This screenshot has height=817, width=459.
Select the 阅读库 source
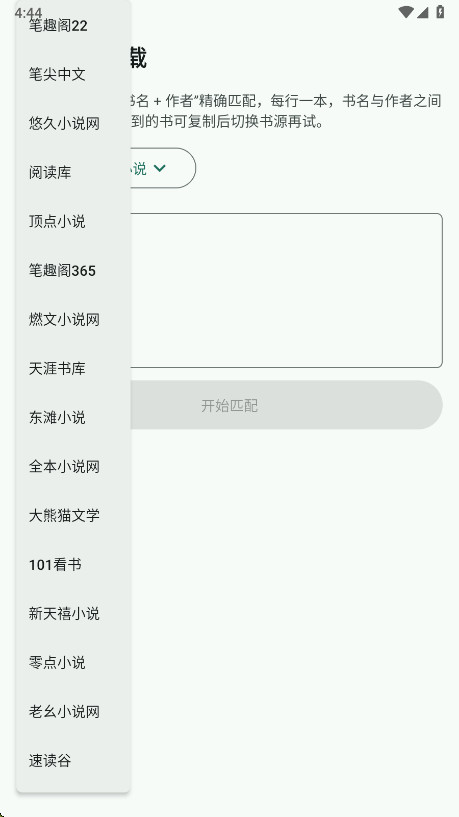[73, 172]
